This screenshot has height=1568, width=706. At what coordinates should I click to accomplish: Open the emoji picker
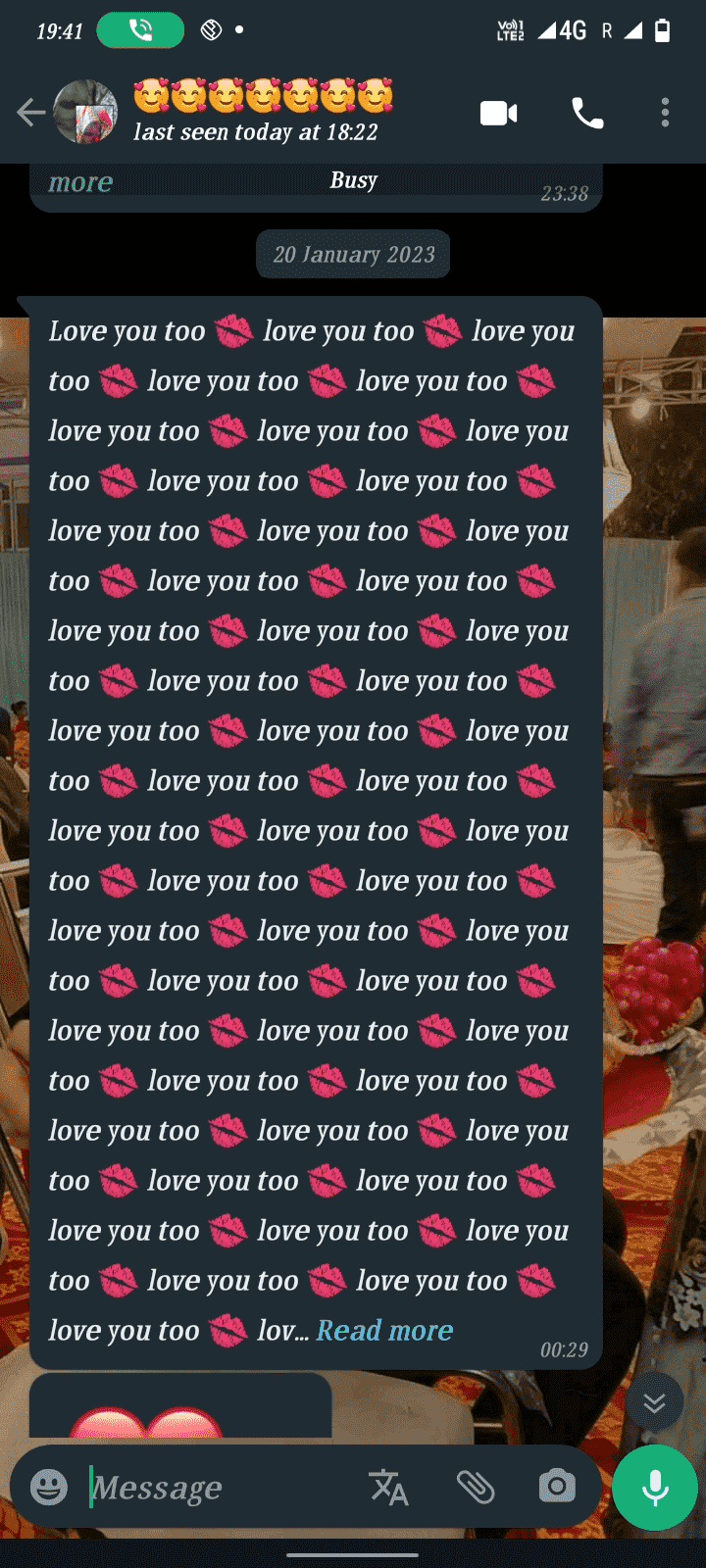49,1488
